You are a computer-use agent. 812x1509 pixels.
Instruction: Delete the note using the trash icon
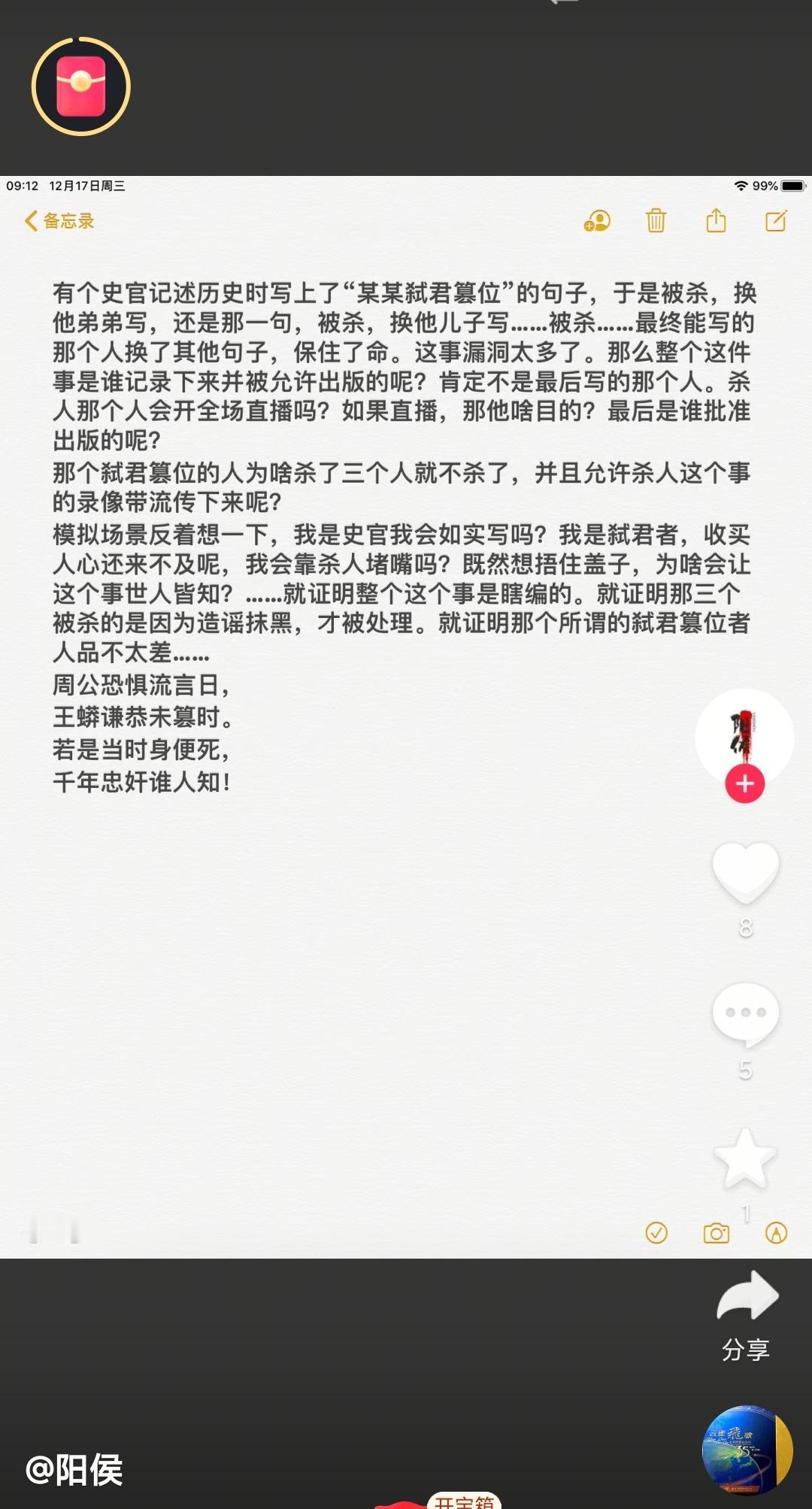click(x=655, y=221)
